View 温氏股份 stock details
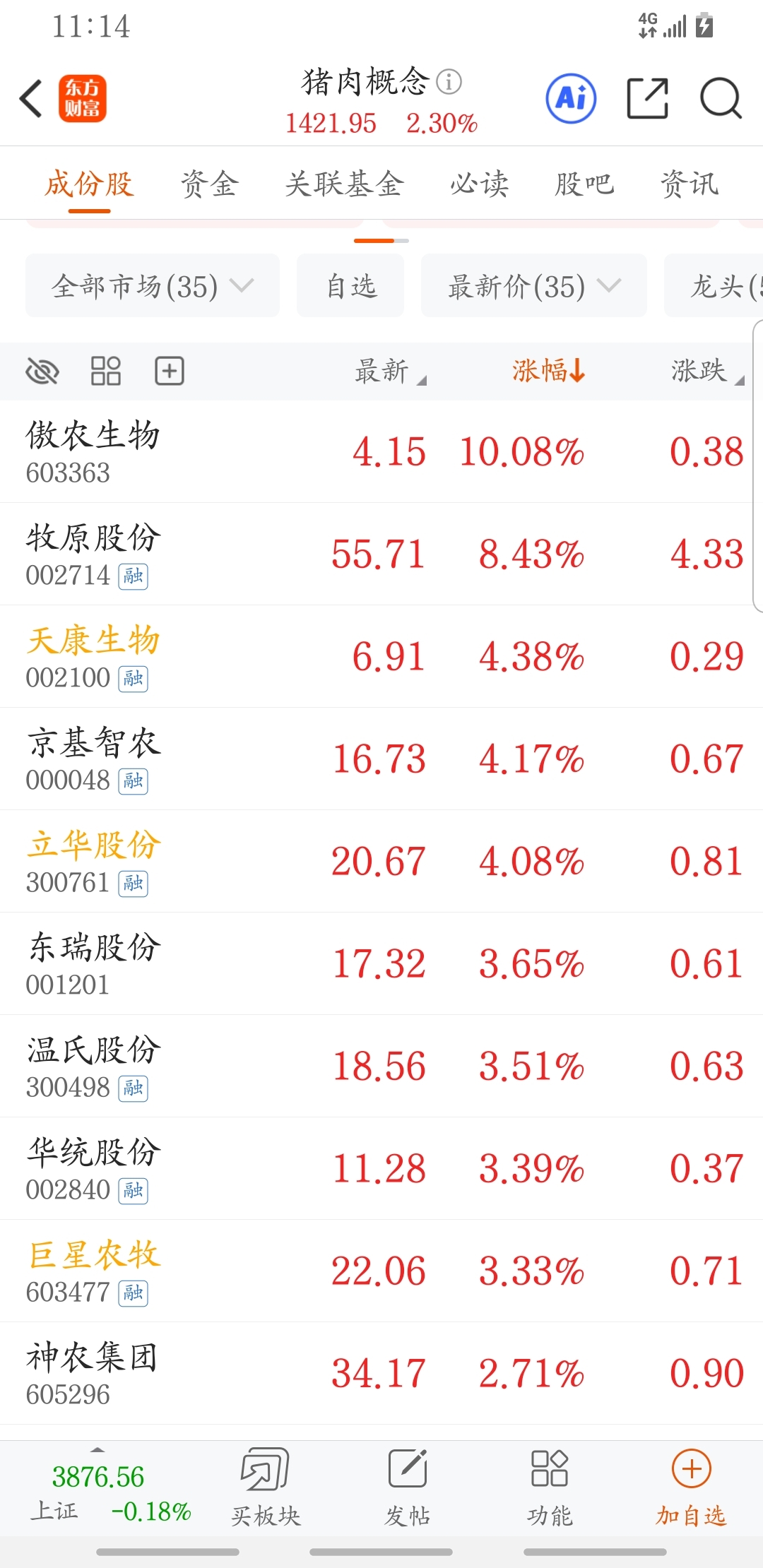The image size is (763, 1568). pos(381,1067)
